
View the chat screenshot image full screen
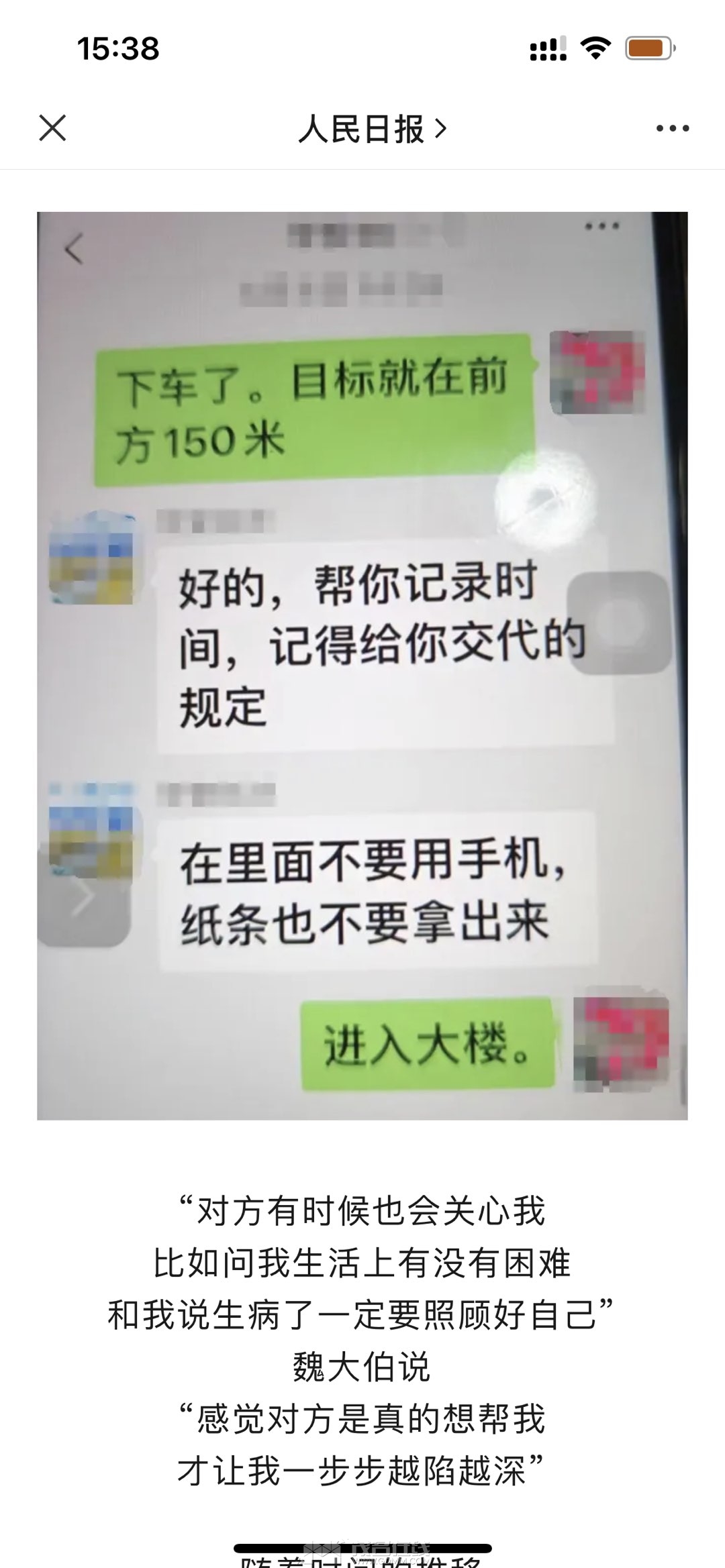362,666
